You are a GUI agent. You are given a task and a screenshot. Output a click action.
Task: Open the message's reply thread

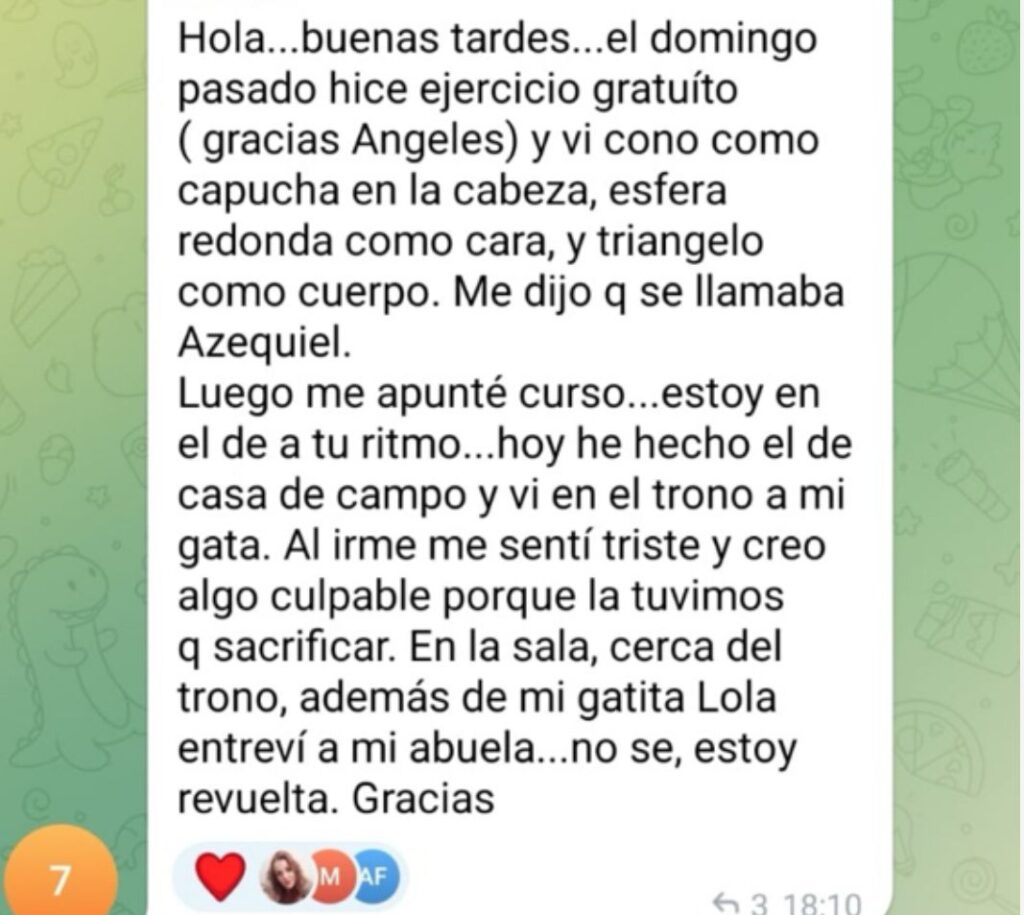738,903
